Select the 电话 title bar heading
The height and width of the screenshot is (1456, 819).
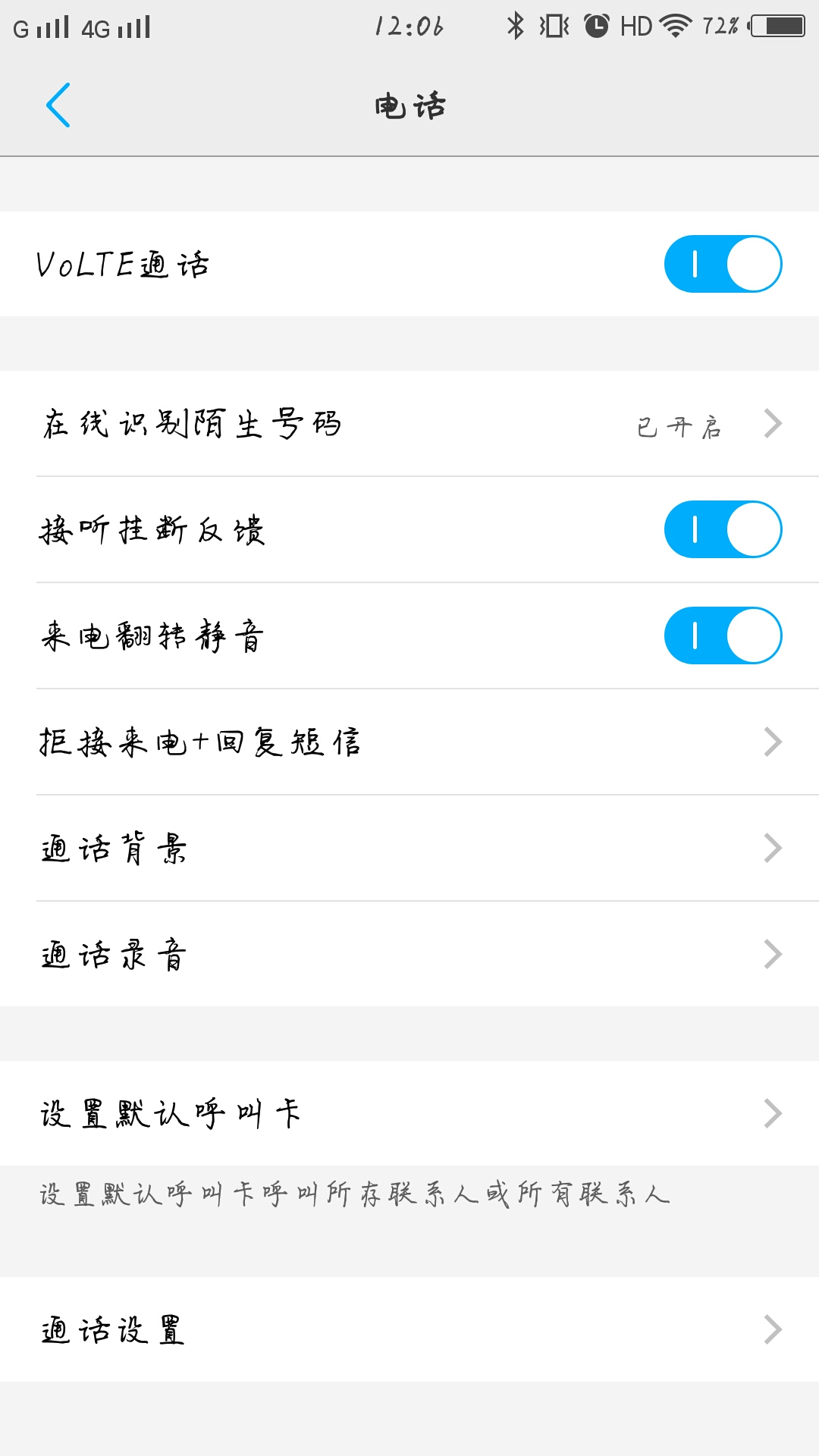409,106
